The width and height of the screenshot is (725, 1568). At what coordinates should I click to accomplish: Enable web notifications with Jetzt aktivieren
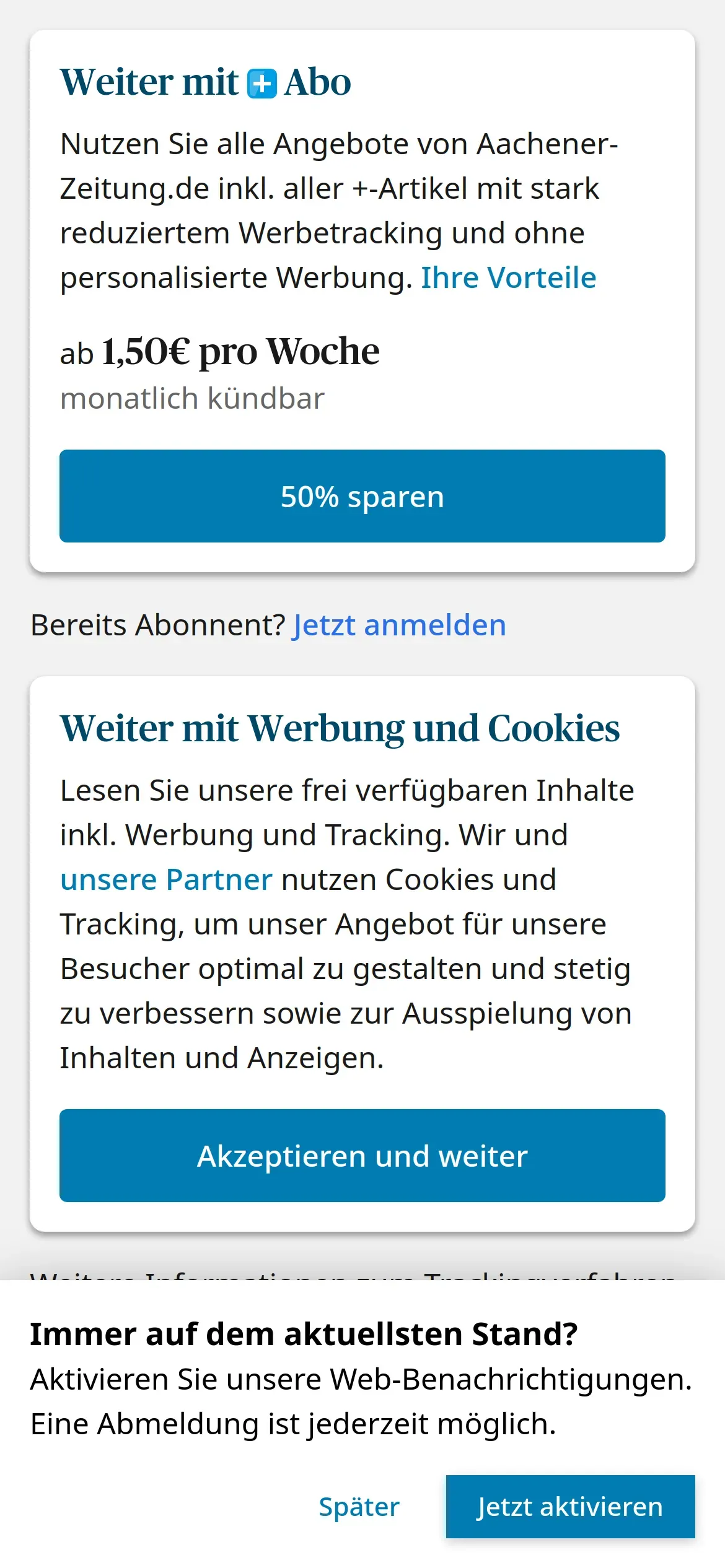pos(571,1507)
